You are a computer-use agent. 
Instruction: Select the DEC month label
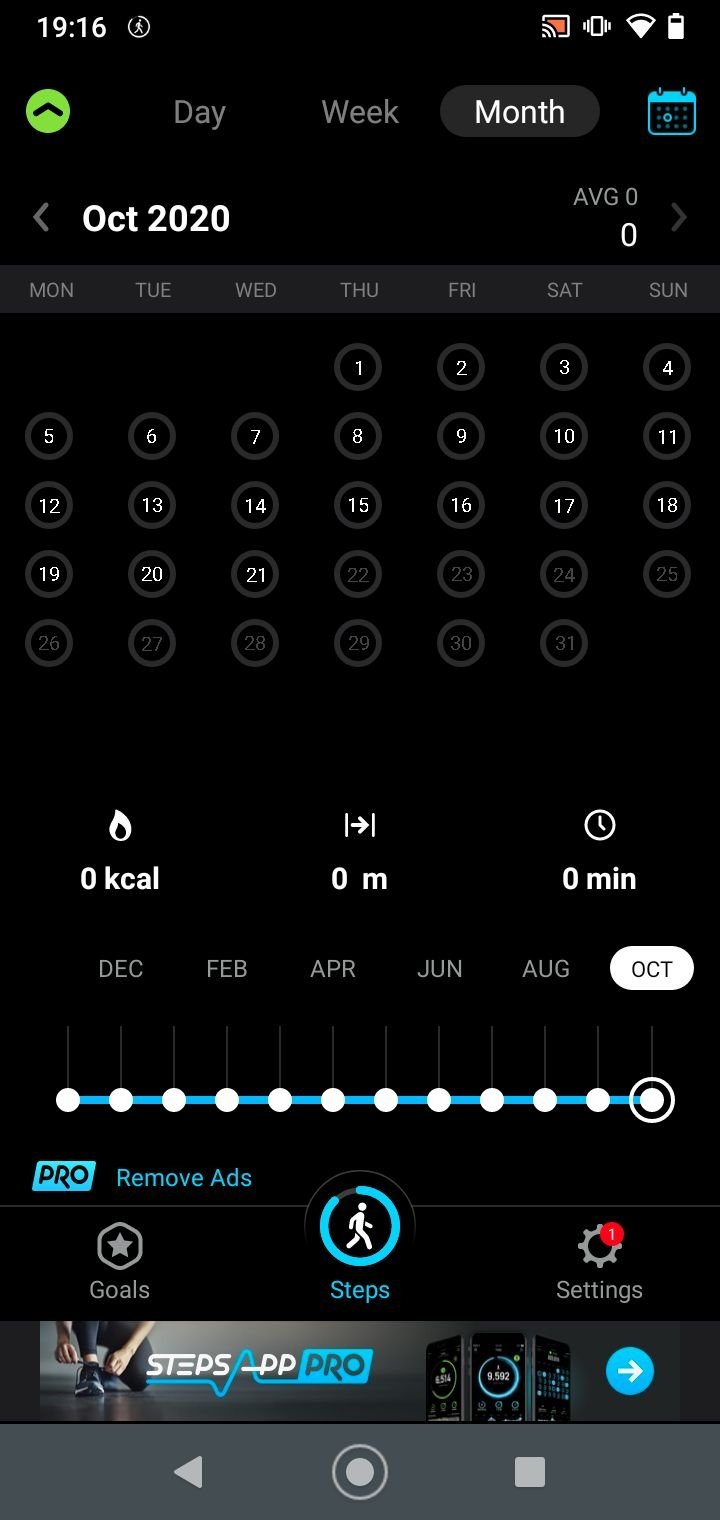[x=121, y=968]
